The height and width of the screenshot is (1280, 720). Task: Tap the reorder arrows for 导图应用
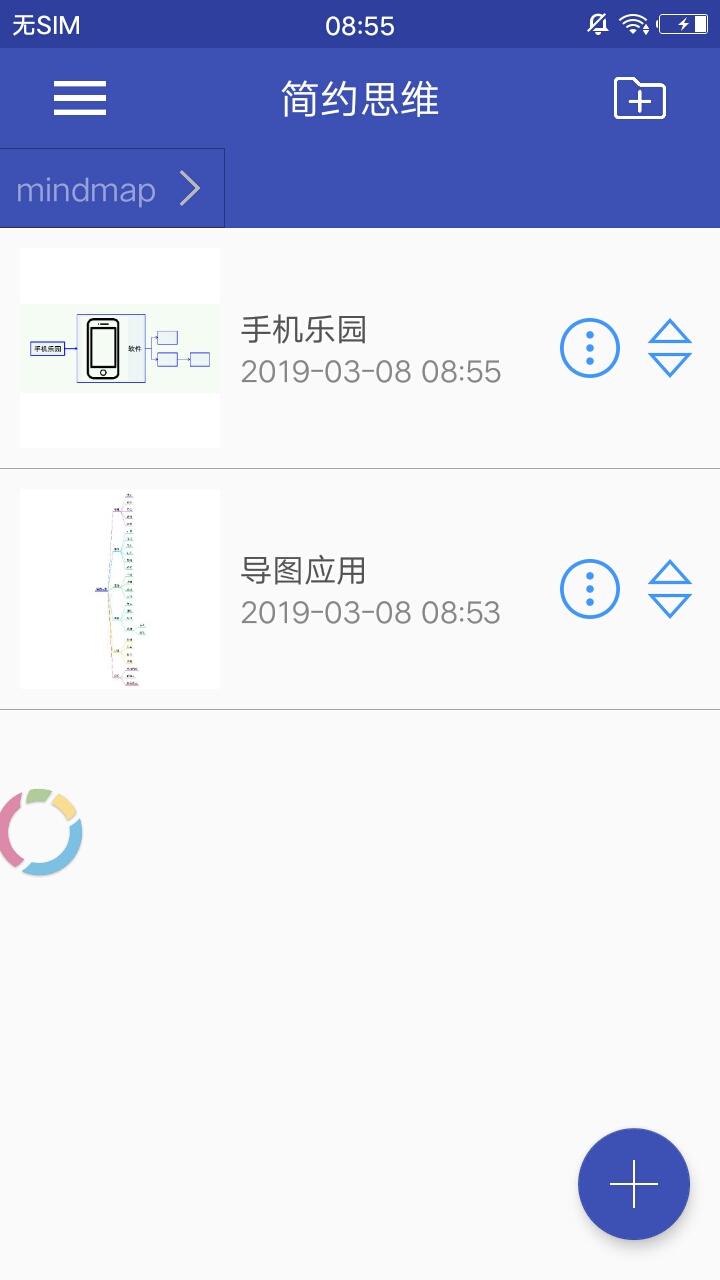click(670, 589)
